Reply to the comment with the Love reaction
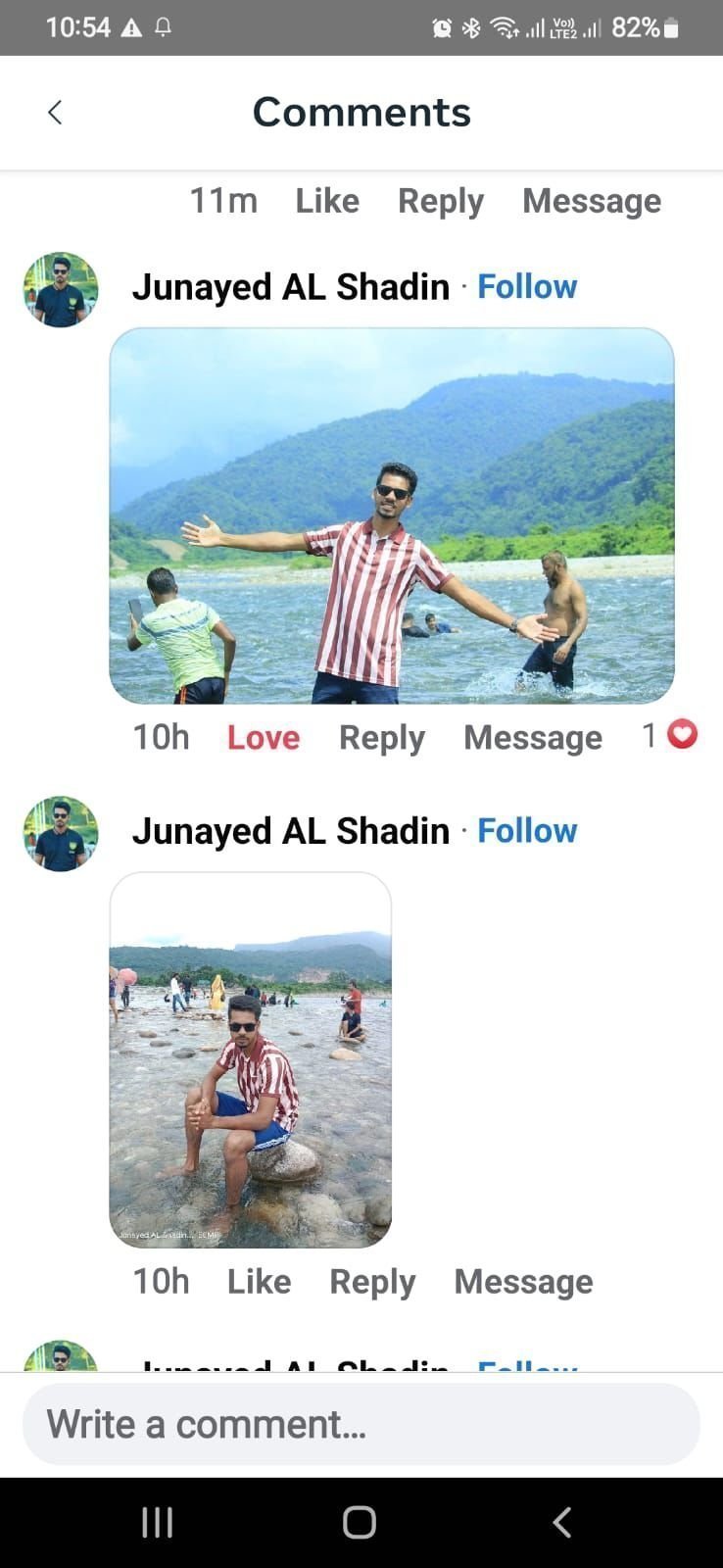The height and width of the screenshot is (1568, 723). 381,737
